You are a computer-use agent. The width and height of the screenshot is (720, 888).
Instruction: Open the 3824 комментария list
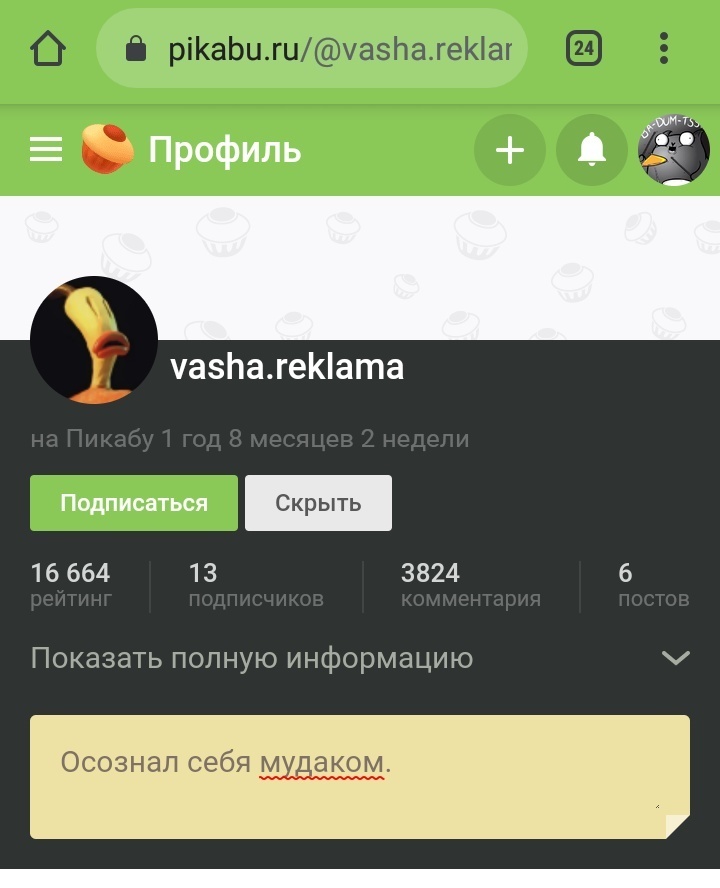[470, 586]
